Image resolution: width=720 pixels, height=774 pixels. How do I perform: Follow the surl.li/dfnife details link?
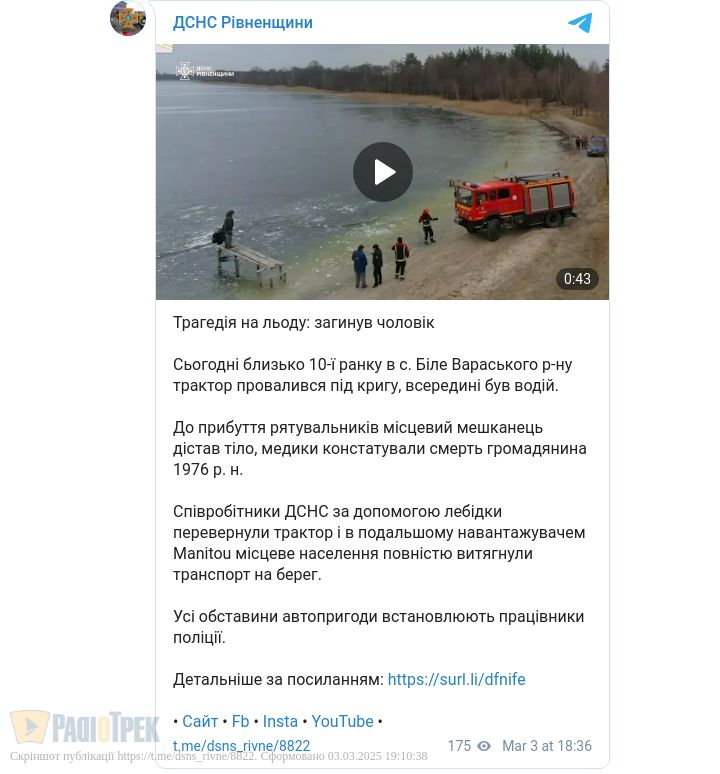pyautogui.click(x=456, y=680)
